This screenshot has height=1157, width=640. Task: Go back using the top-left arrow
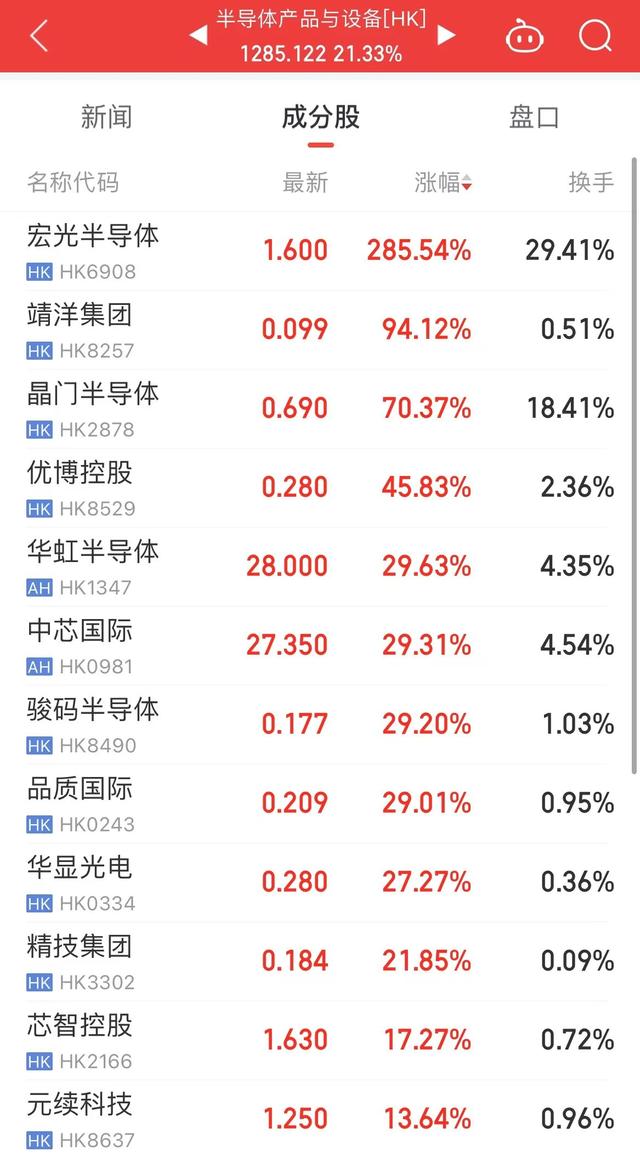[x=39, y=36]
